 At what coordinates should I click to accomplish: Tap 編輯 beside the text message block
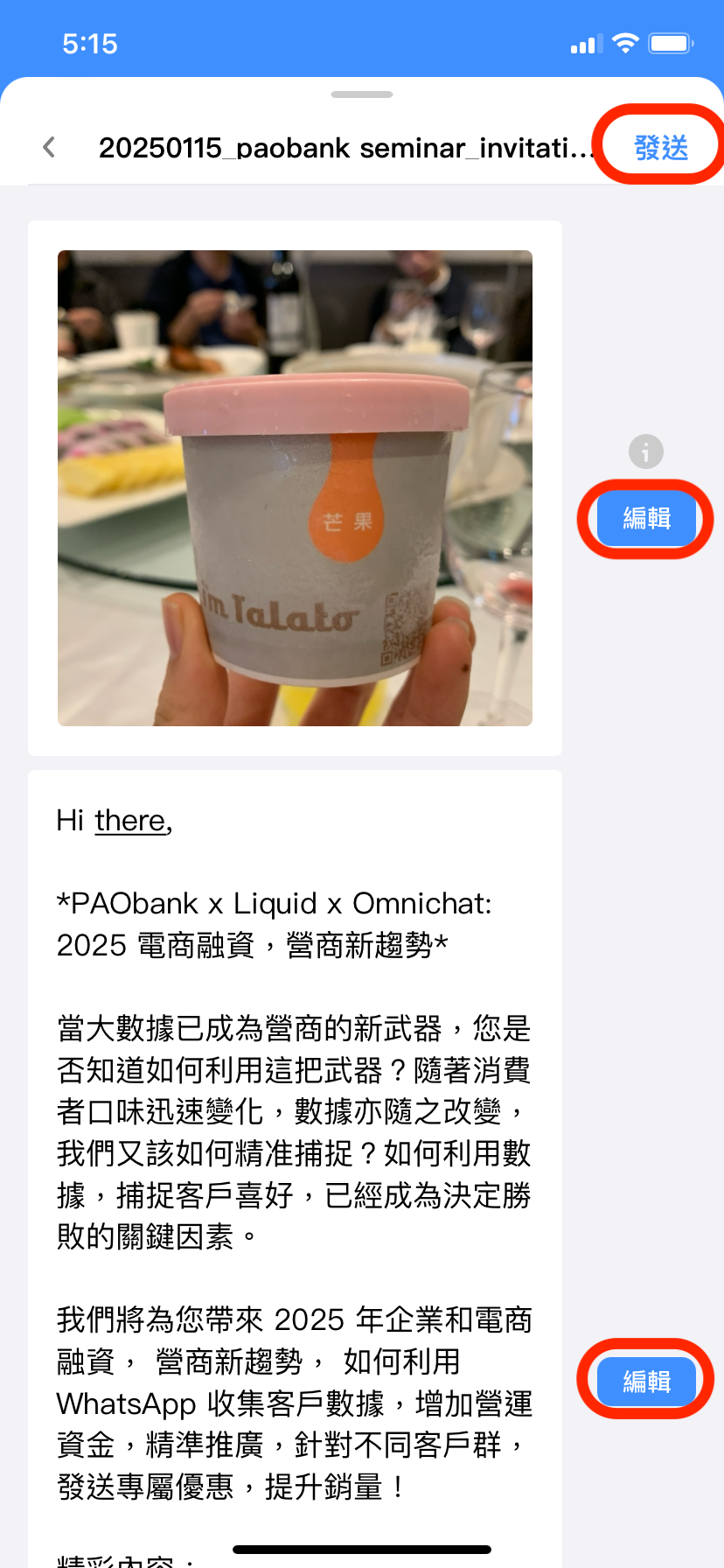coord(647,1382)
